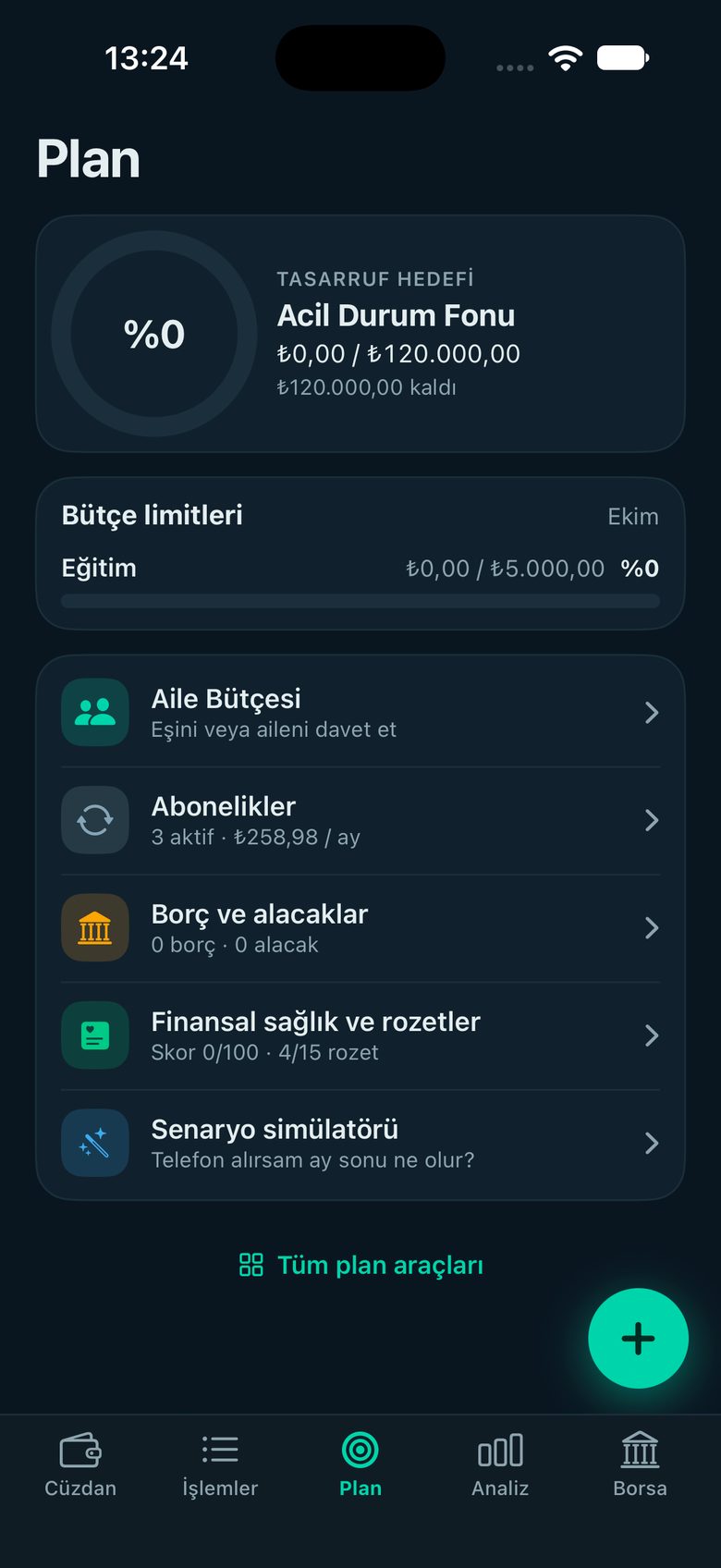The width and height of the screenshot is (721, 1568).
Task: Switch to the İşlemler tab
Action: (220, 1465)
